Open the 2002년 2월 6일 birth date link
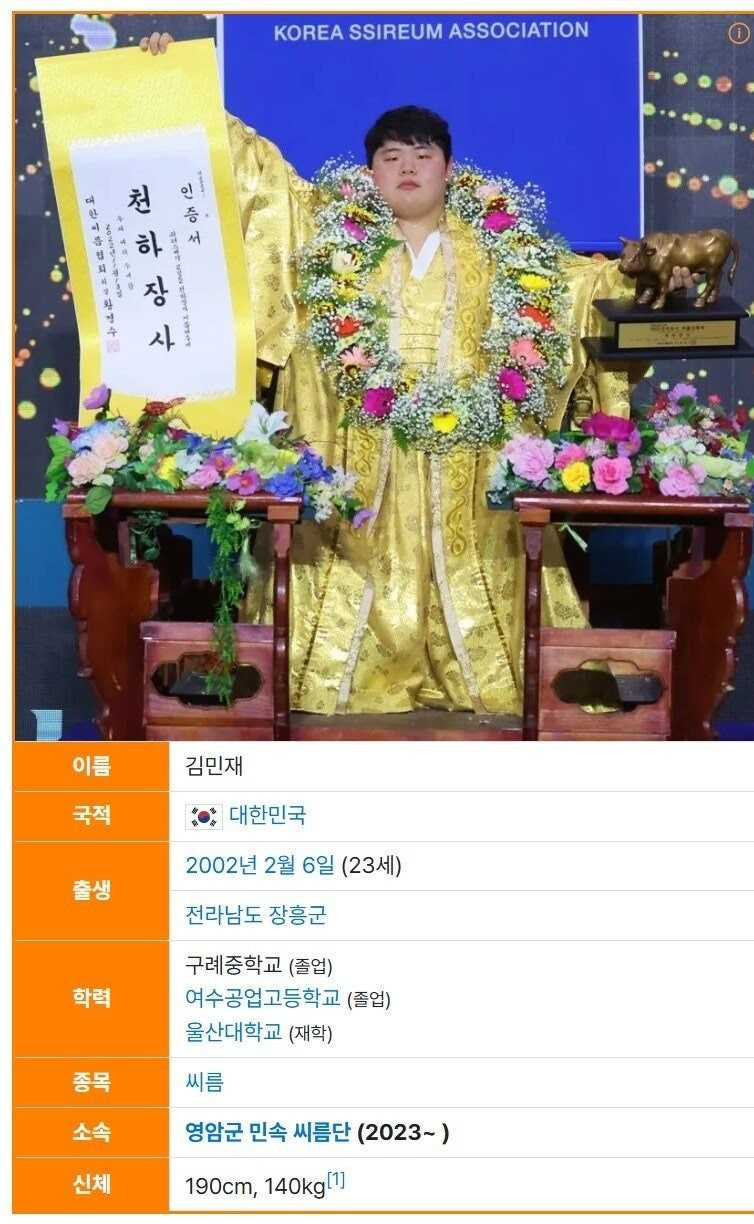 point(260,865)
